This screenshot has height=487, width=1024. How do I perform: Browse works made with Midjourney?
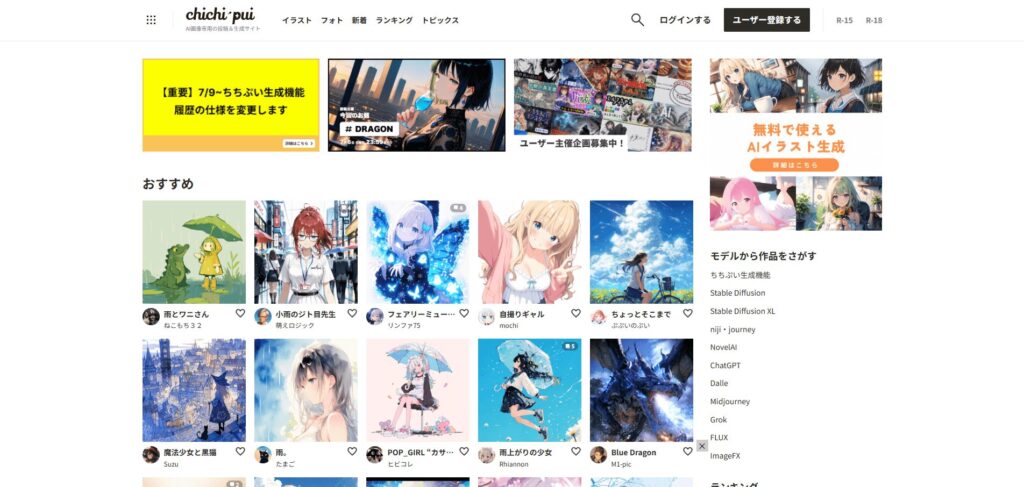[x=731, y=401]
